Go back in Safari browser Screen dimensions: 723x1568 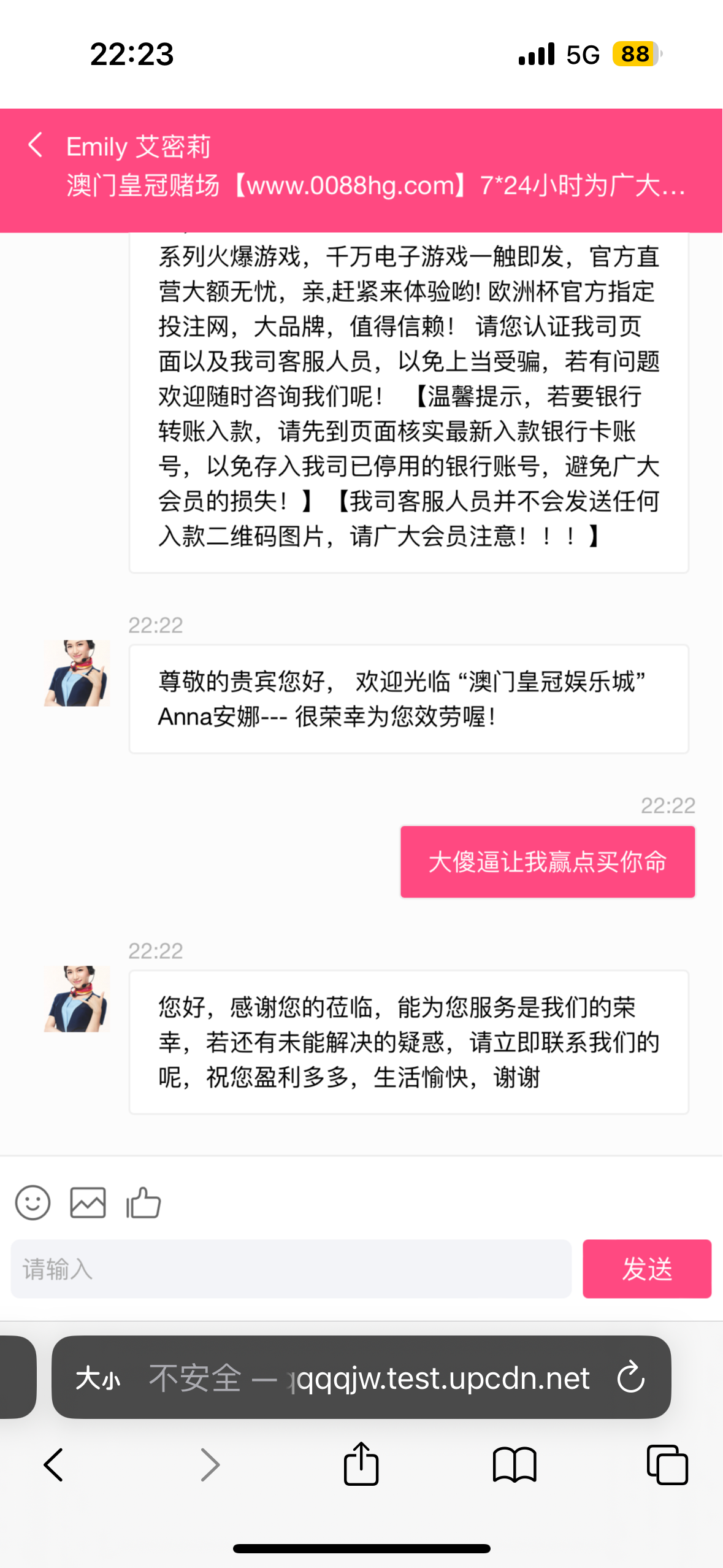(54, 1466)
